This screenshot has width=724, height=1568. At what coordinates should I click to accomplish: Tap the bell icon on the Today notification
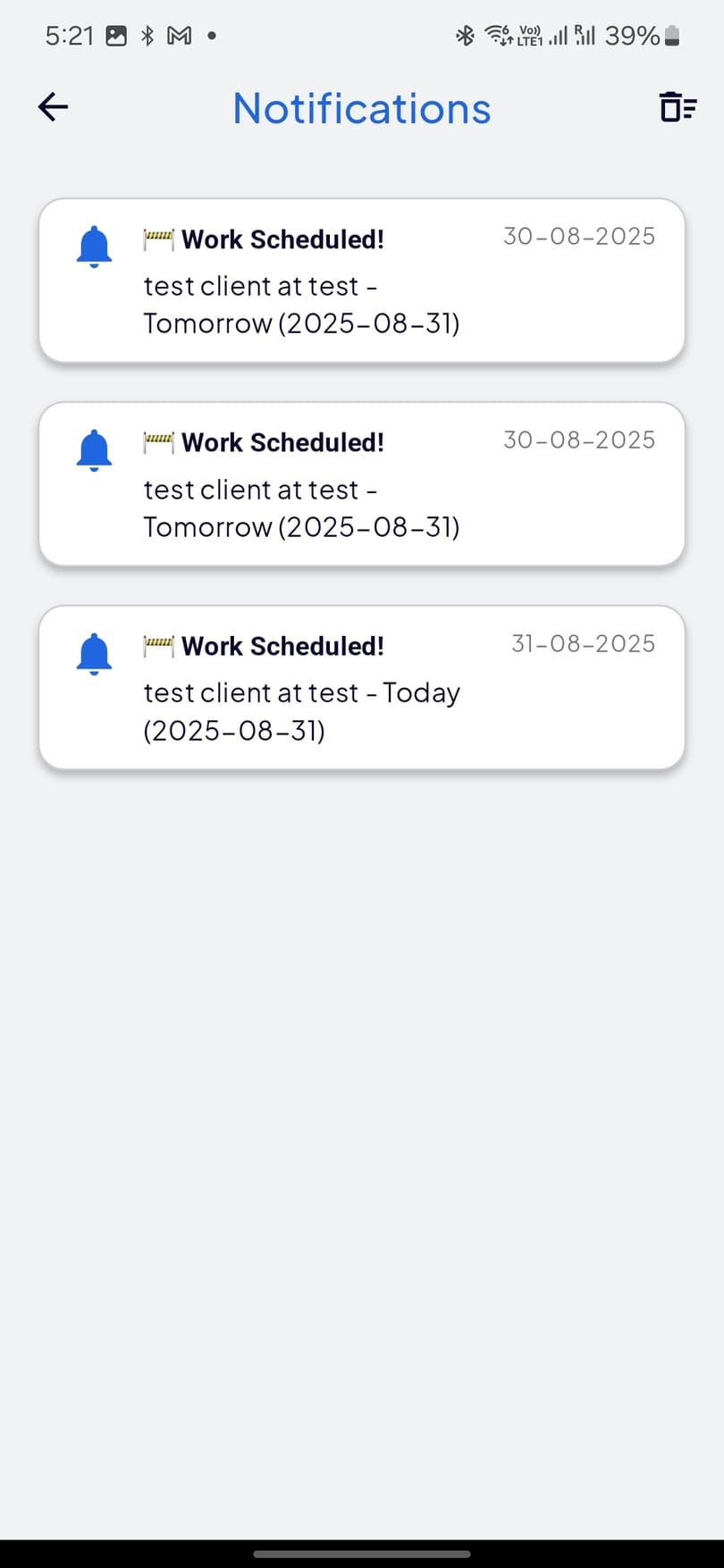click(x=93, y=652)
